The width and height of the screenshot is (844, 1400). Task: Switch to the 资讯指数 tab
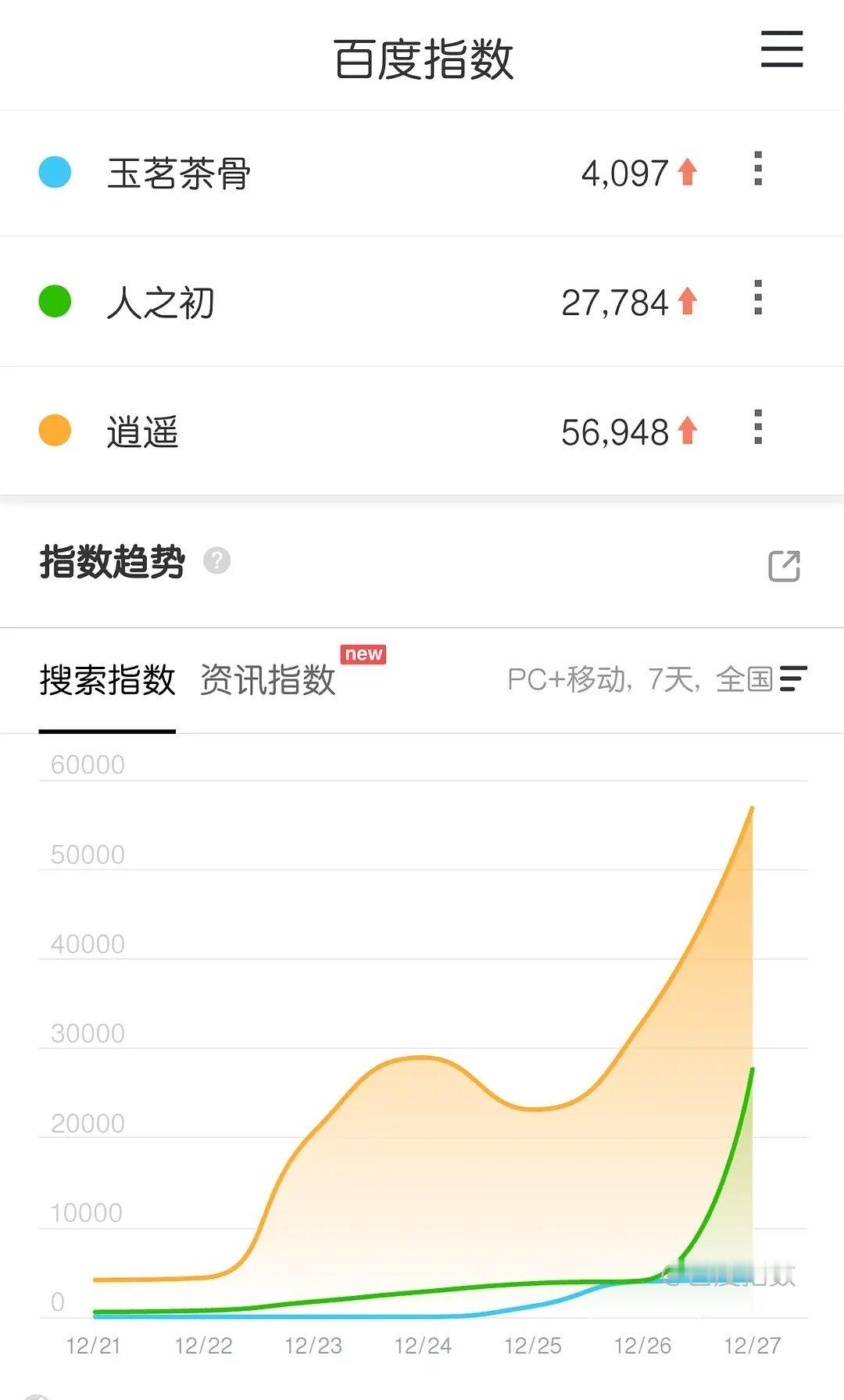(268, 680)
